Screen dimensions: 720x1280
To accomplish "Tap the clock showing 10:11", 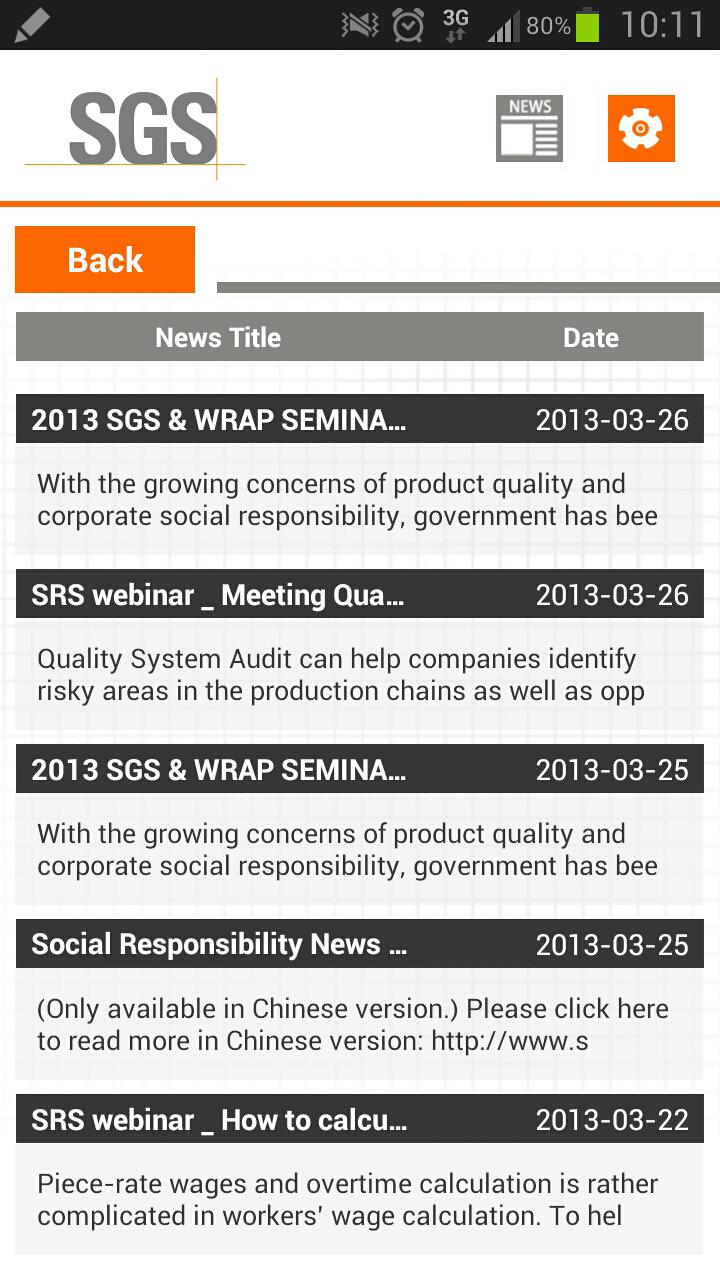I will 662,23.
